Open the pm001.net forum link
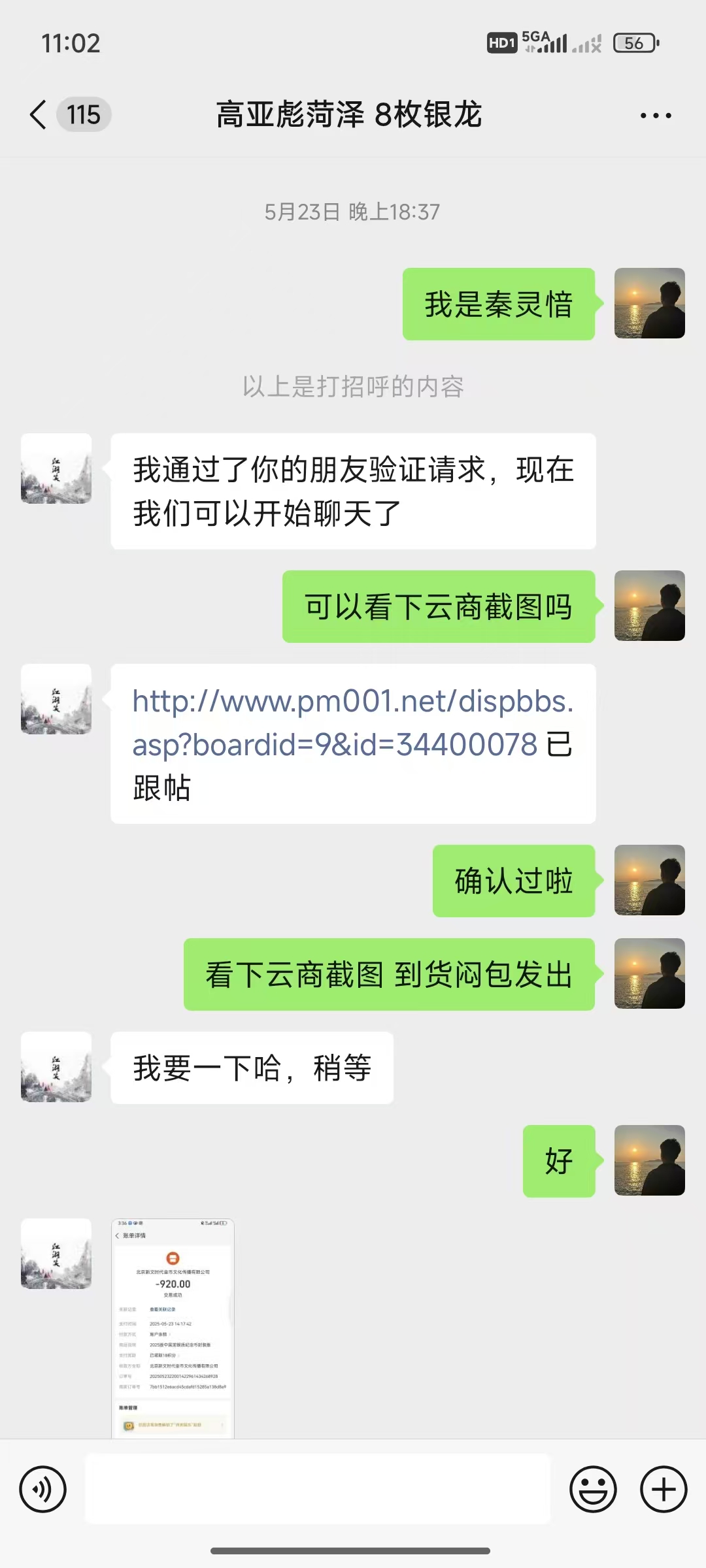 tap(352, 723)
